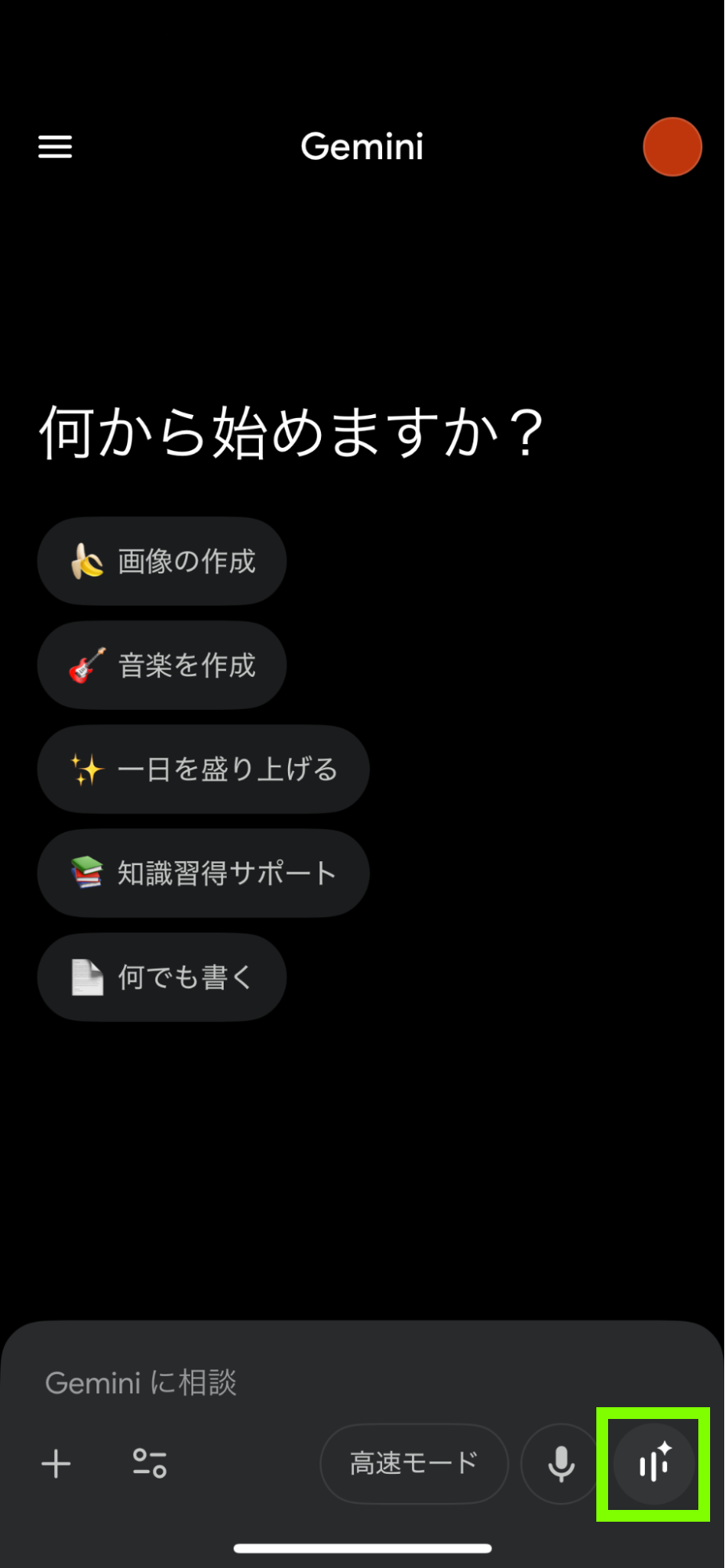Open attachment options with the plus icon
Viewport: 725px width, 1568px height.
tap(56, 1462)
